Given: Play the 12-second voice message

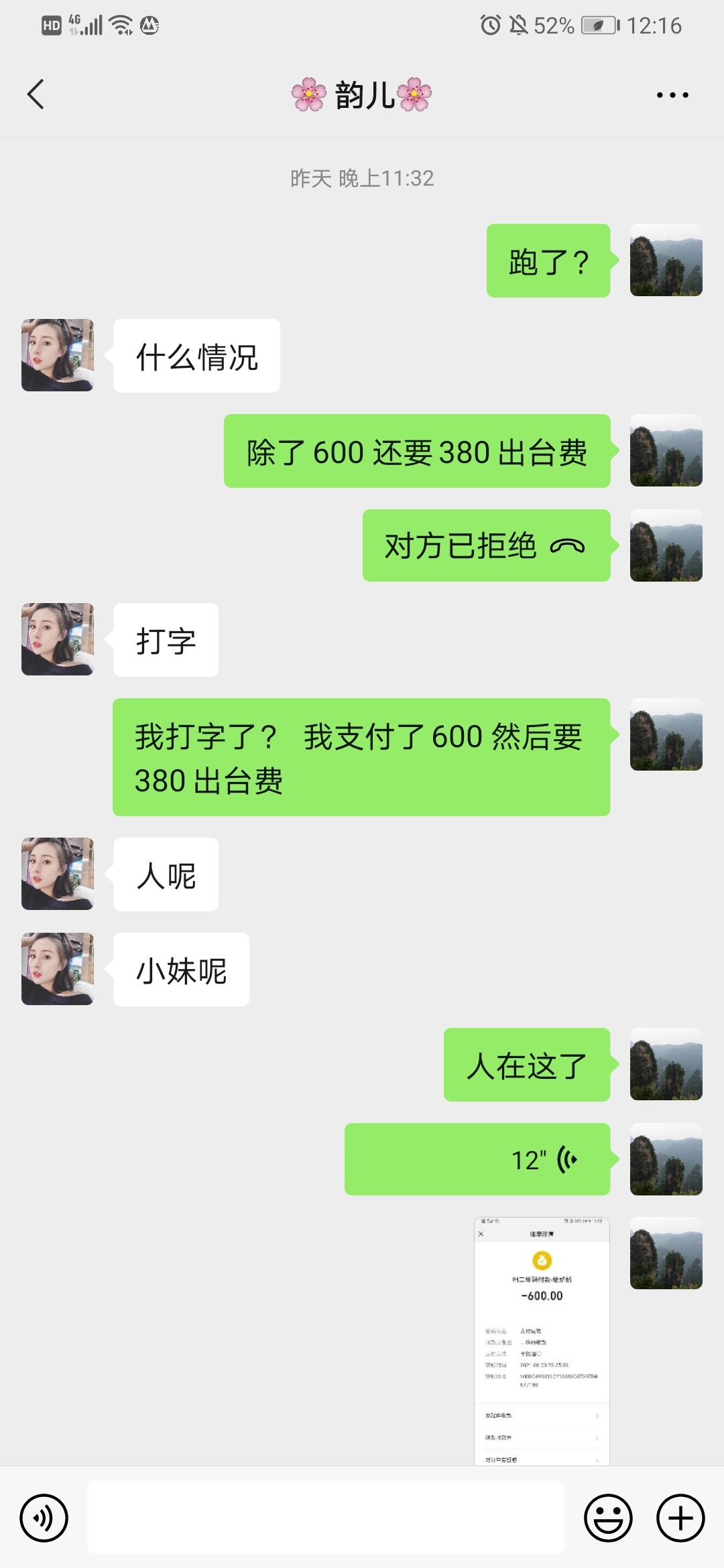Looking at the screenshot, I should click(x=477, y=1159).
